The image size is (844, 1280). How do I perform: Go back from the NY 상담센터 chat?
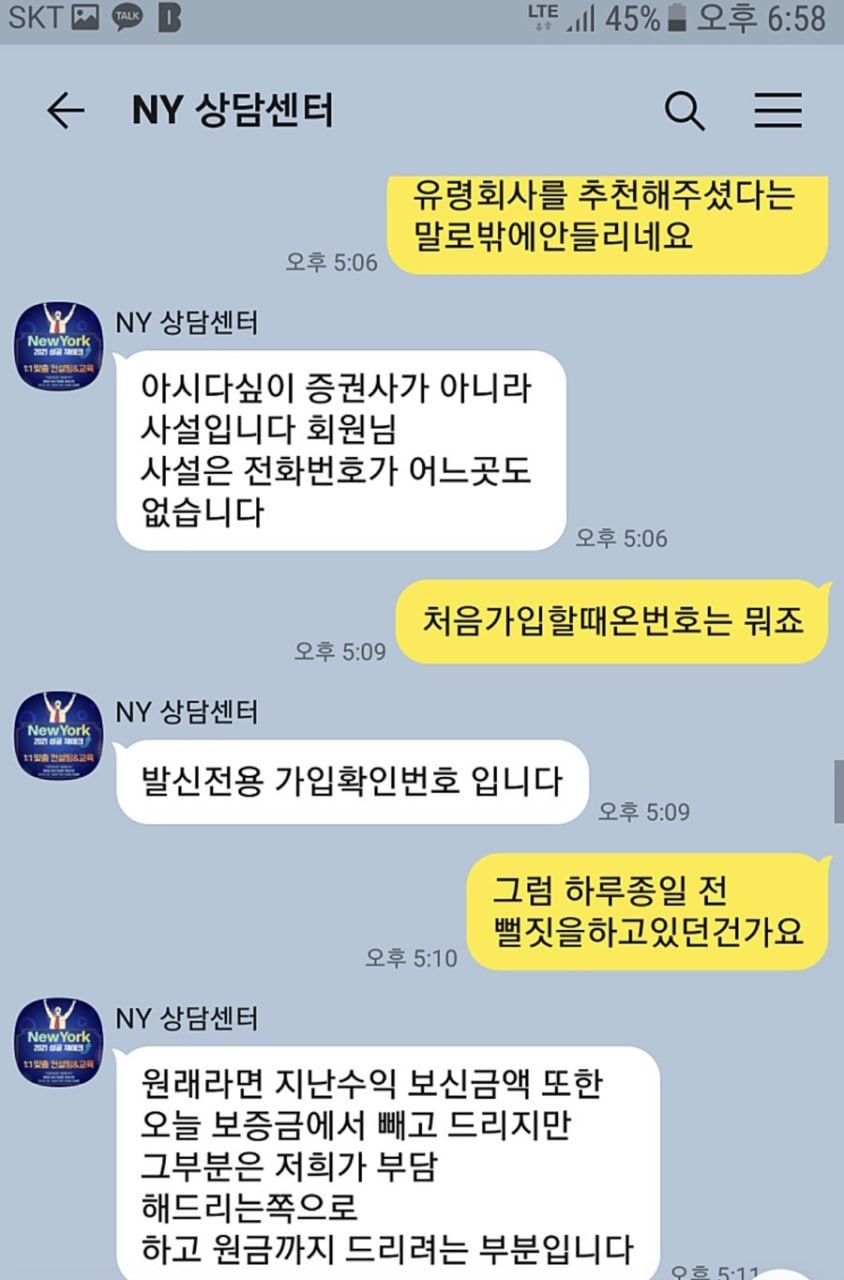coord(65,111)
